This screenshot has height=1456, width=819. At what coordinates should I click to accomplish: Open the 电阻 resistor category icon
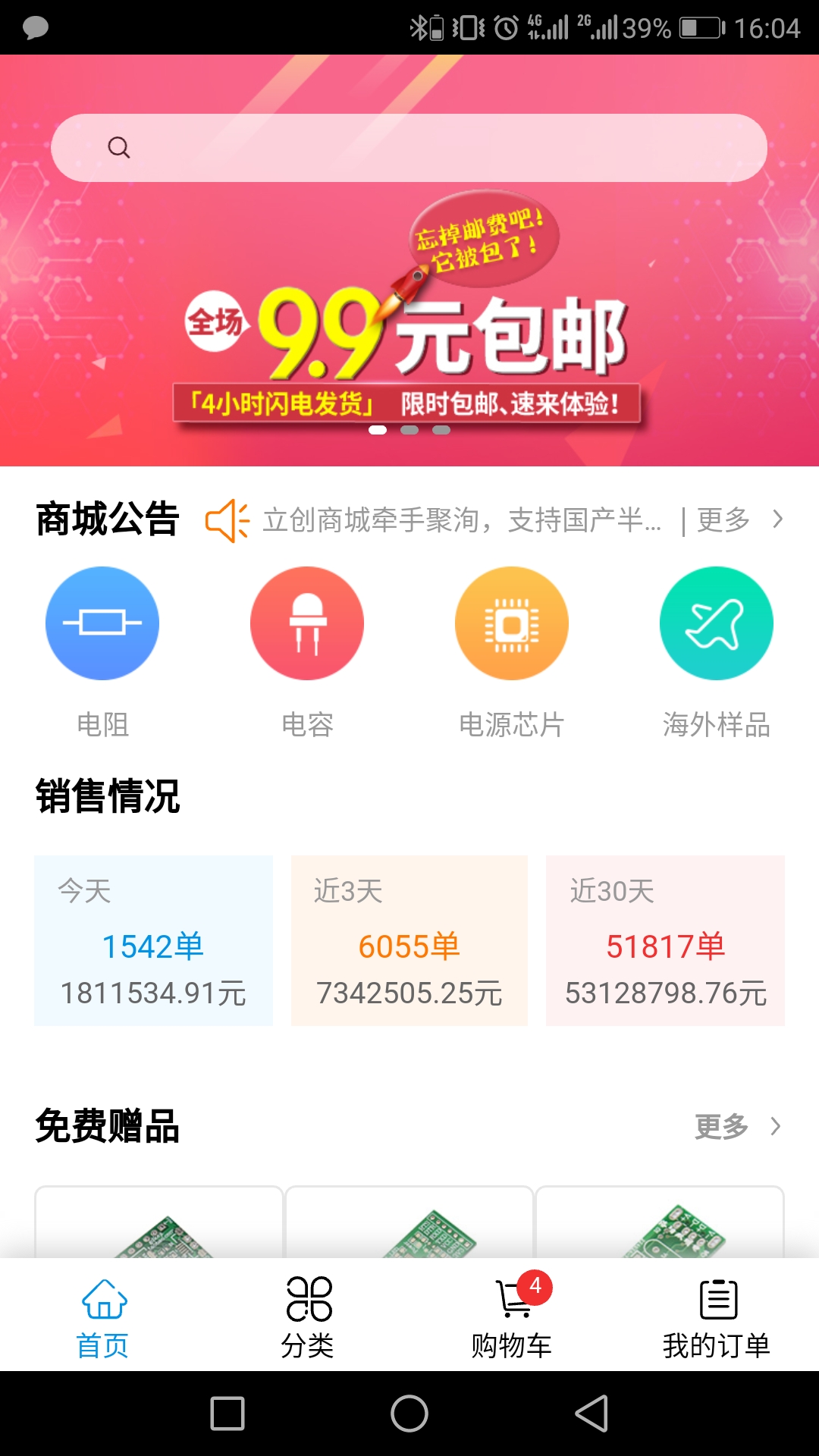click(x=102, y=623)
